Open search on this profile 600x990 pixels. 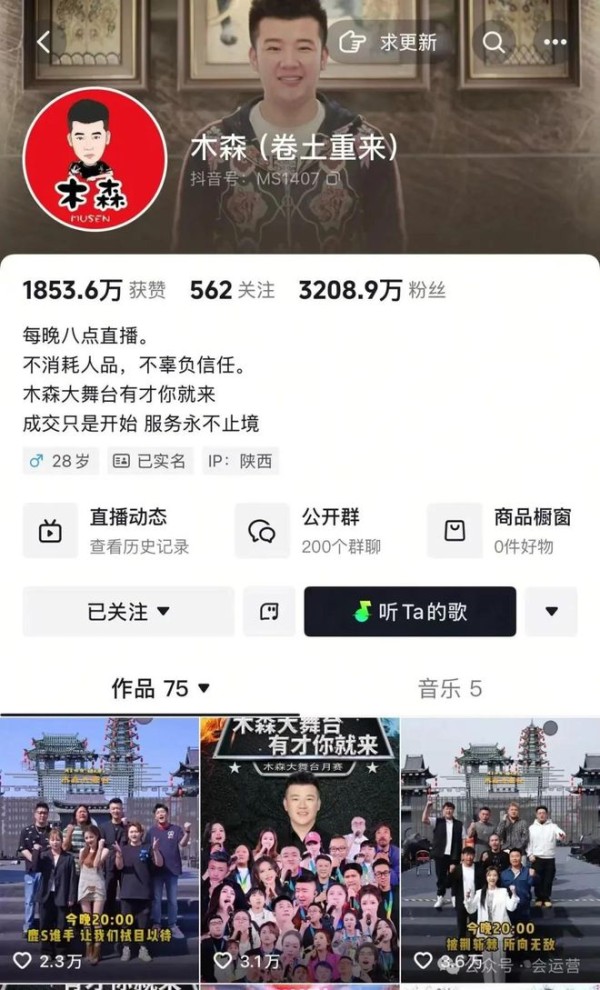coord(494,42)
